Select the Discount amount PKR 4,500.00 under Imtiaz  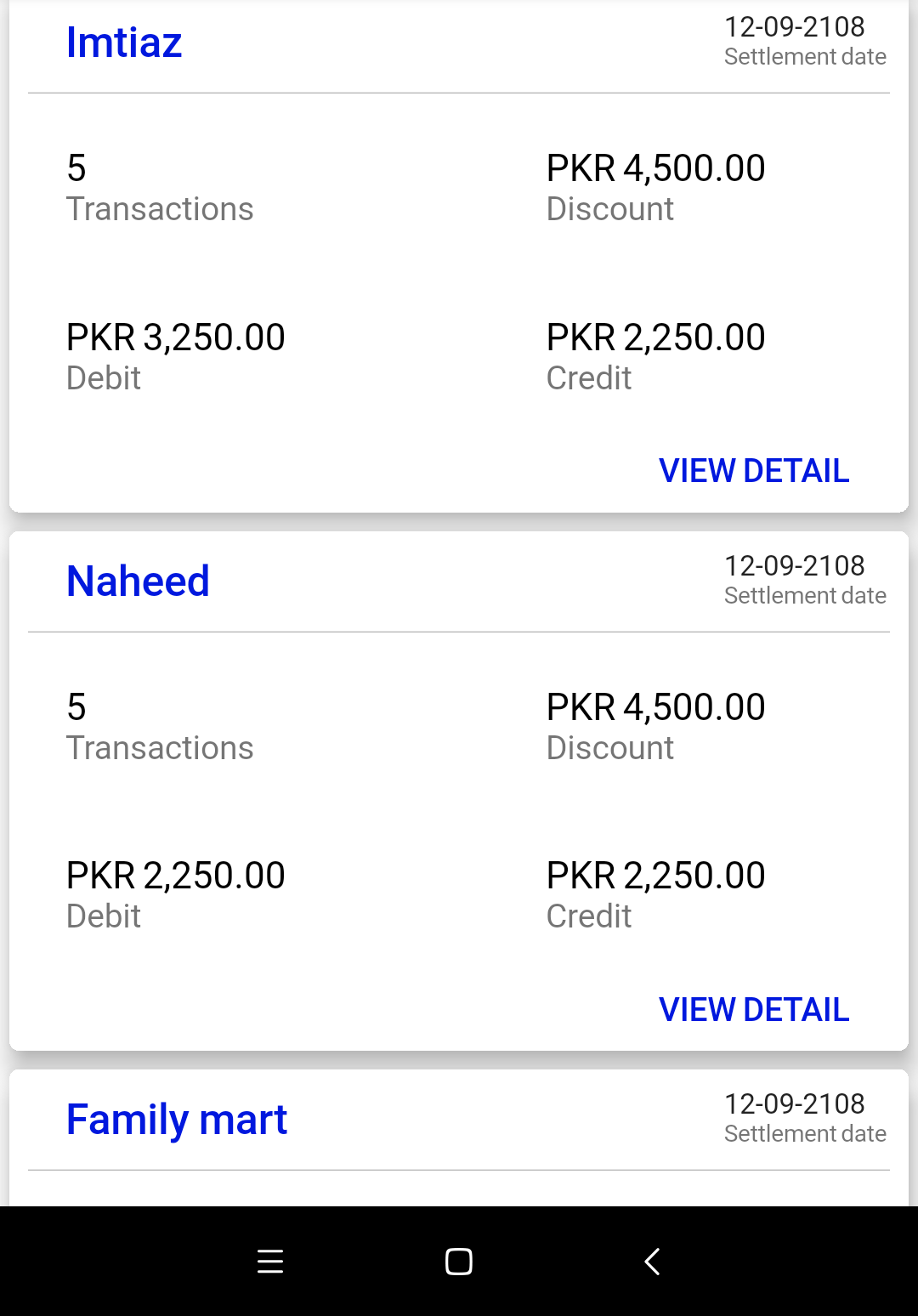coord(655,167)
